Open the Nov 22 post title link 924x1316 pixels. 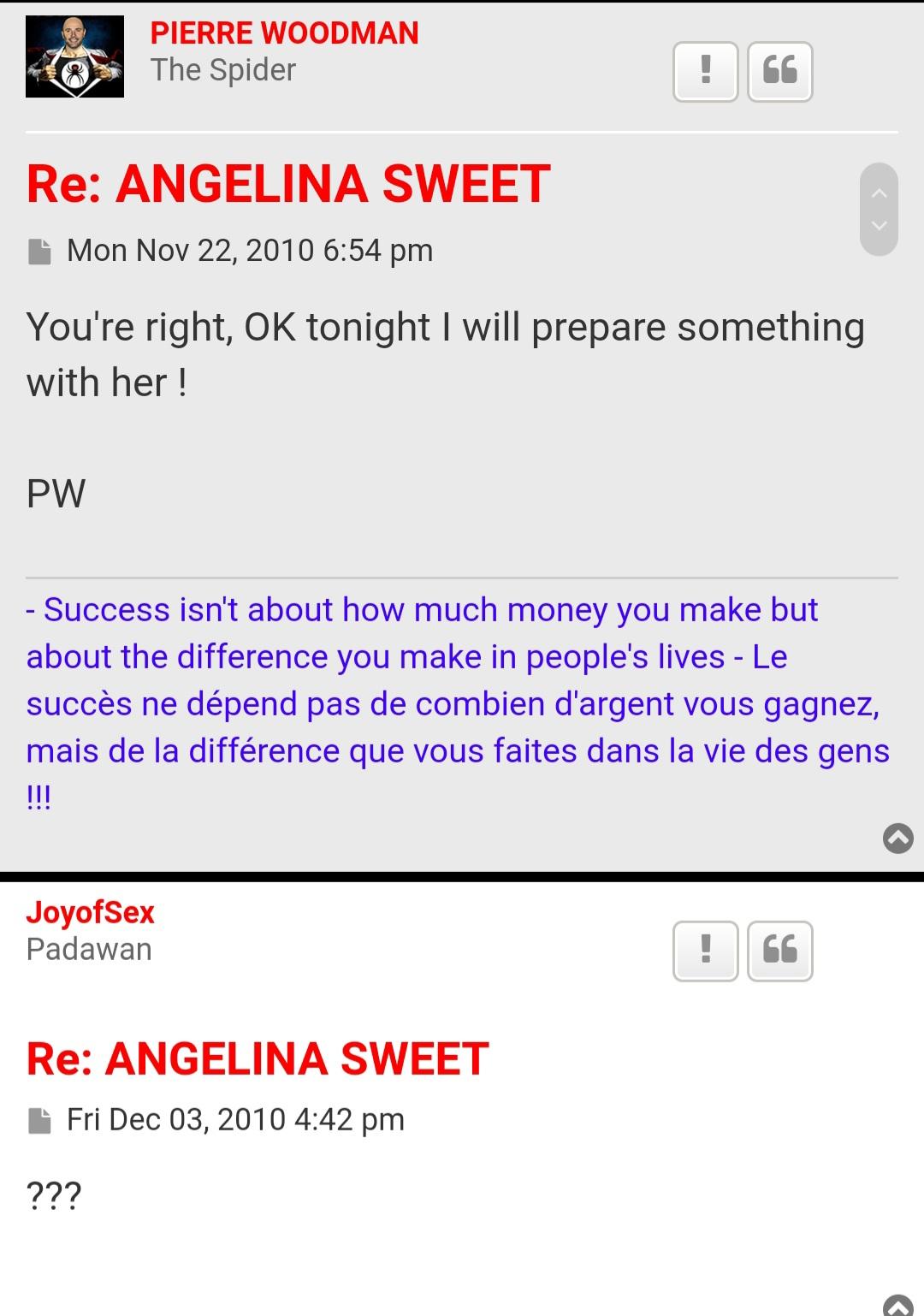point(288,184)
